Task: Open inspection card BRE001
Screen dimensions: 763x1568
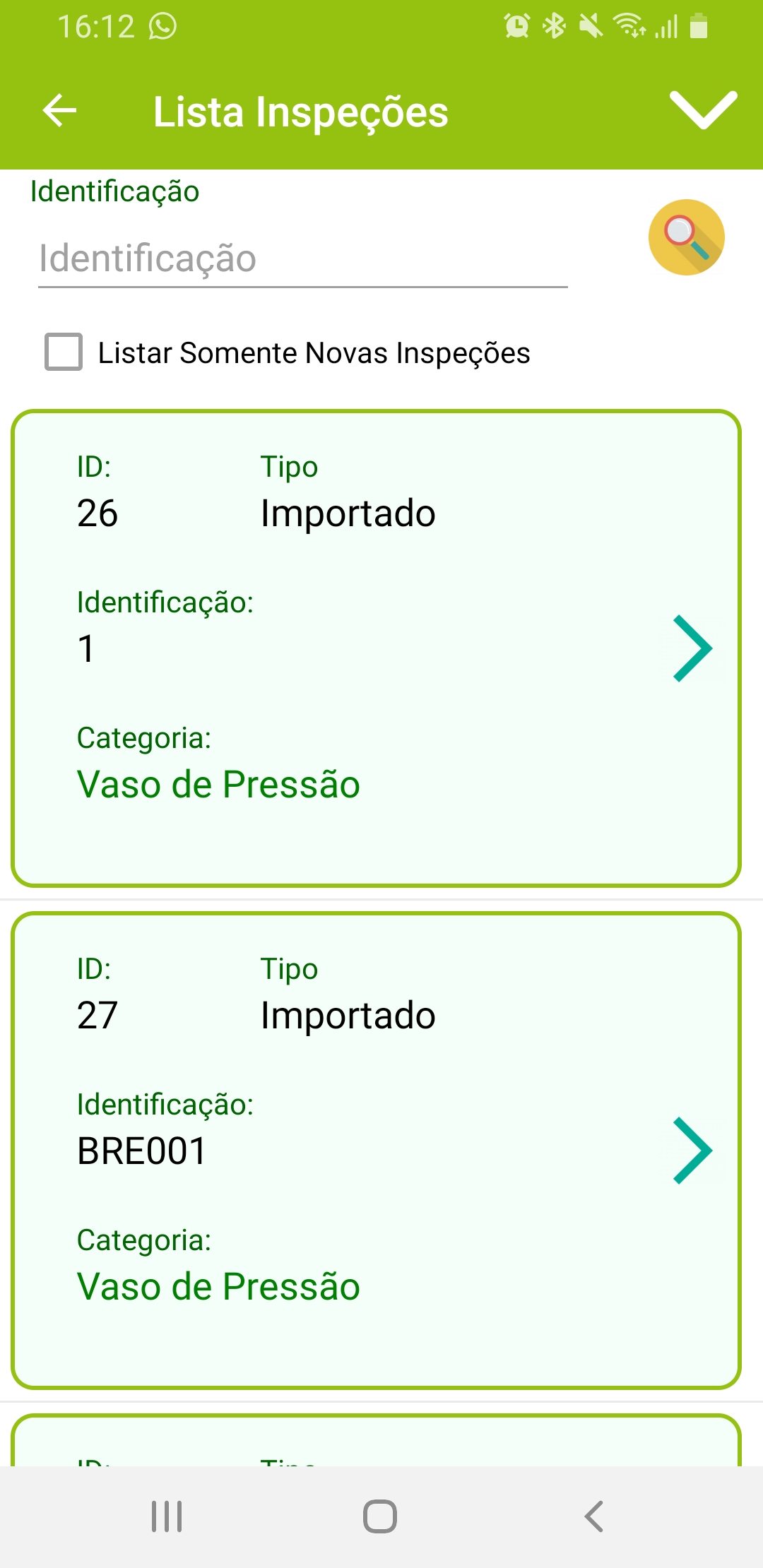Action: point(376,1151)
